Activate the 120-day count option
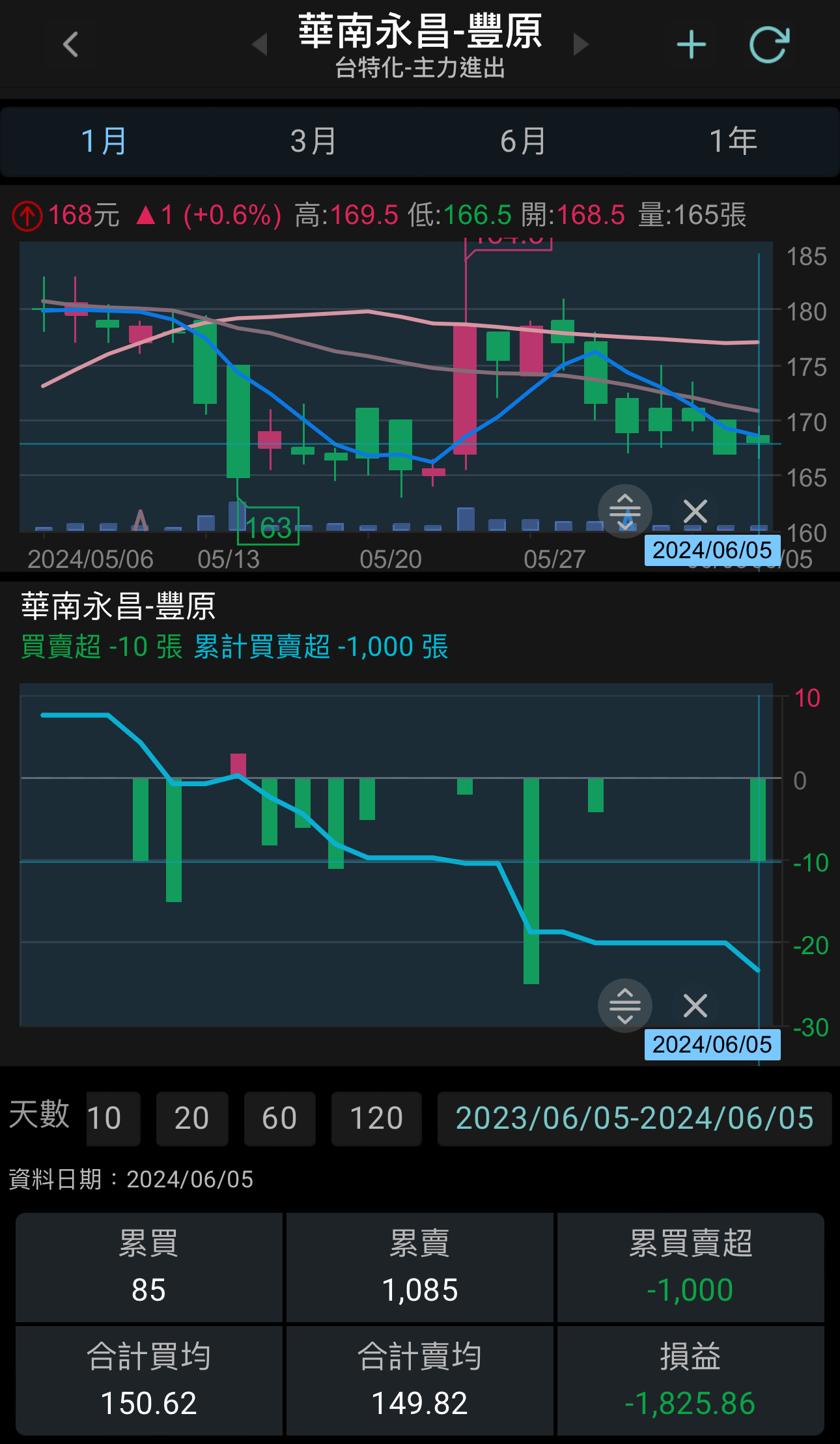This screenshot has height=1444, width=840. point(376,1118)
